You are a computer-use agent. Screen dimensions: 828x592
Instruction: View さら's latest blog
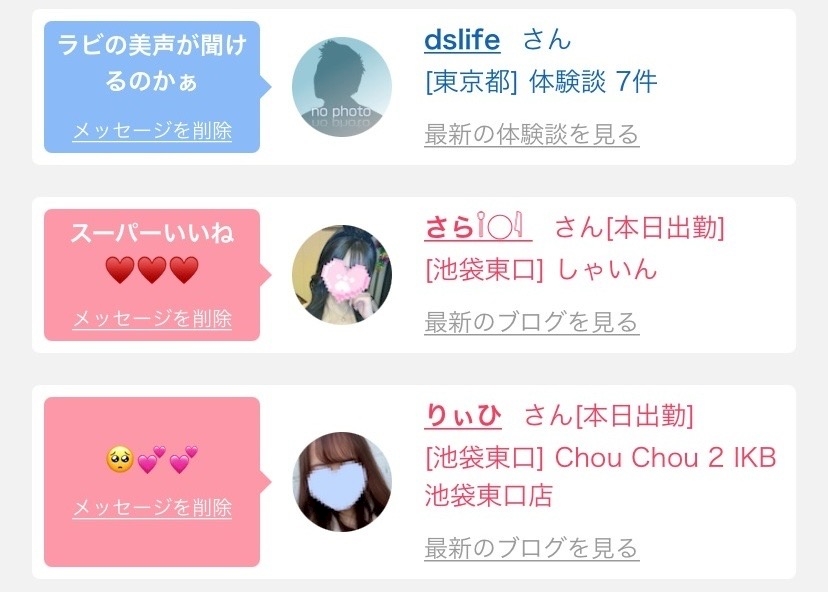tap(531, 322)
